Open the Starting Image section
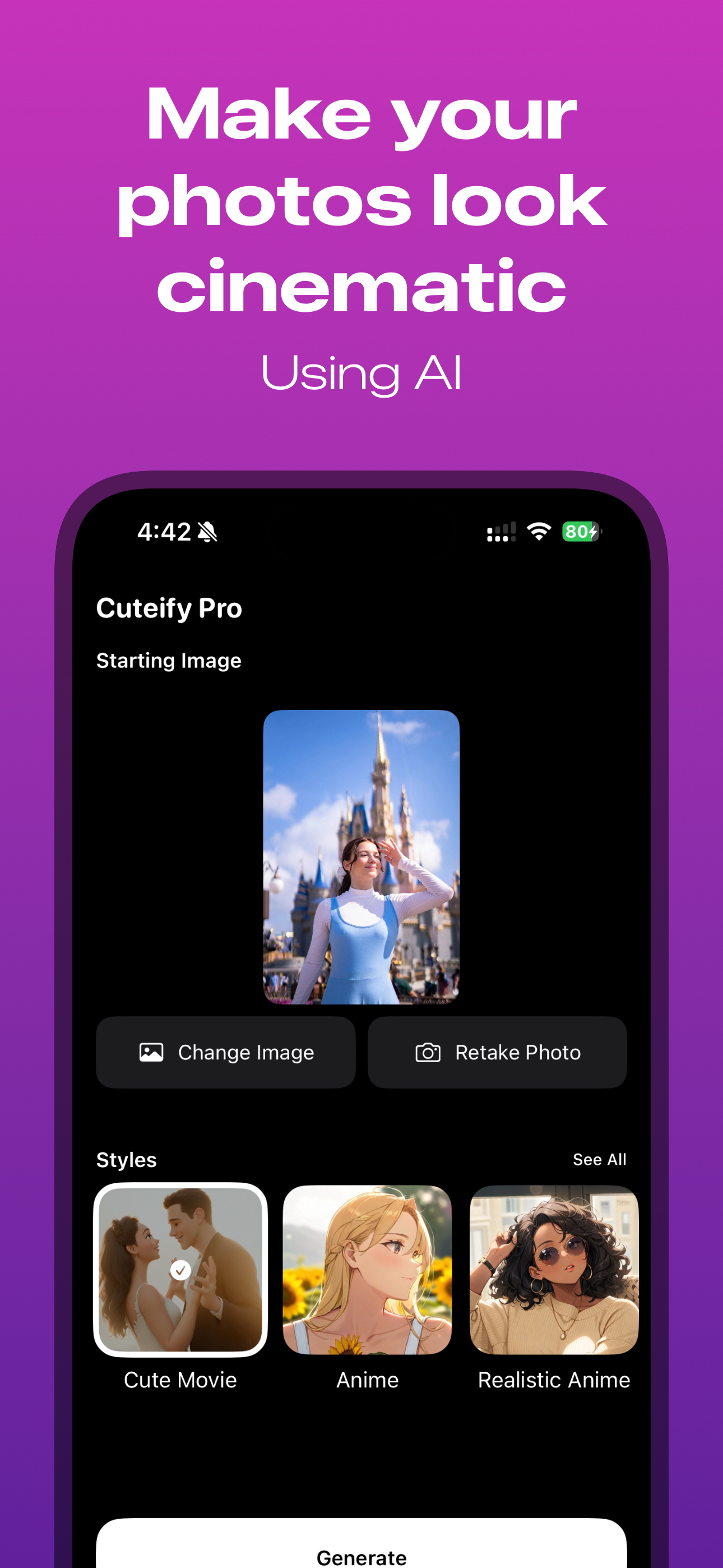This screenshot has height=1568, width=723. pyautogui.click(x=169, y=660)
